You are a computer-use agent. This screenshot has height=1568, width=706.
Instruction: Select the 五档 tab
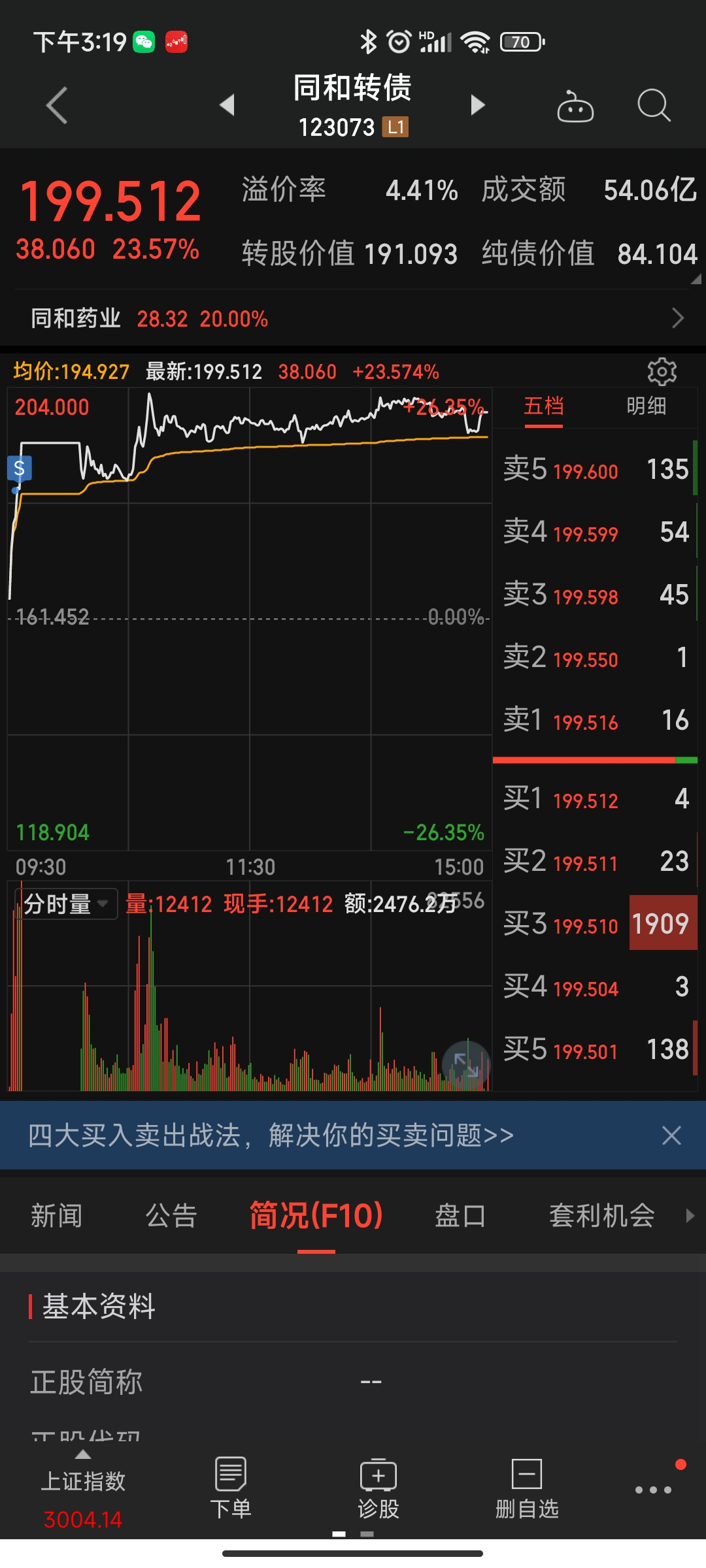pyautogui.click(x=543, y=406)
